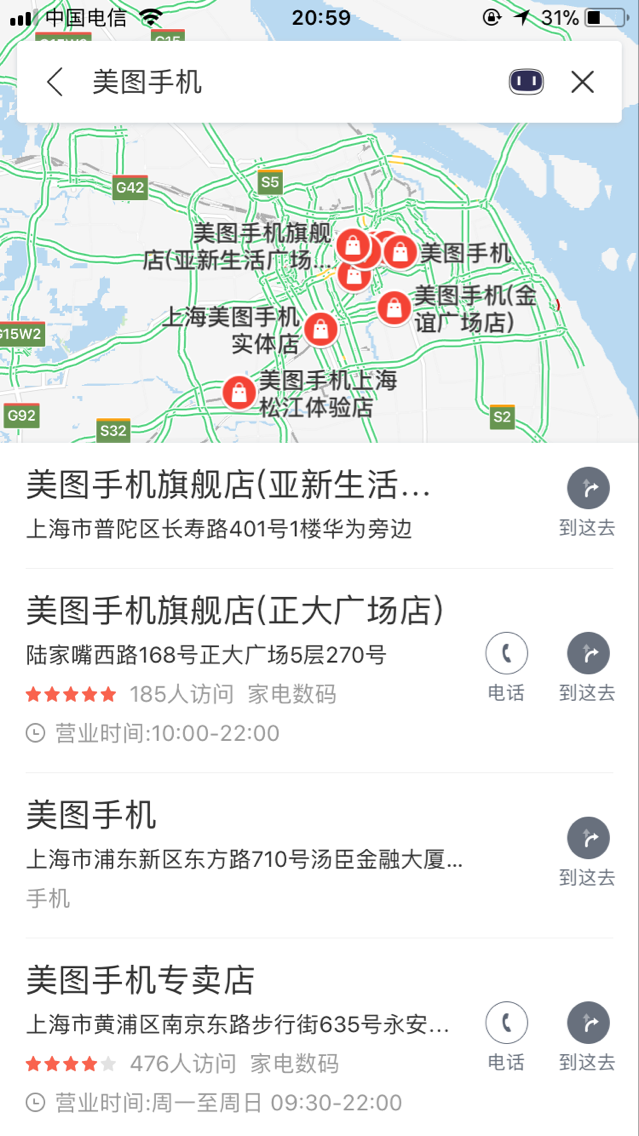
Task: Get directions to 正大广场店
Action: tap(588, 667)
